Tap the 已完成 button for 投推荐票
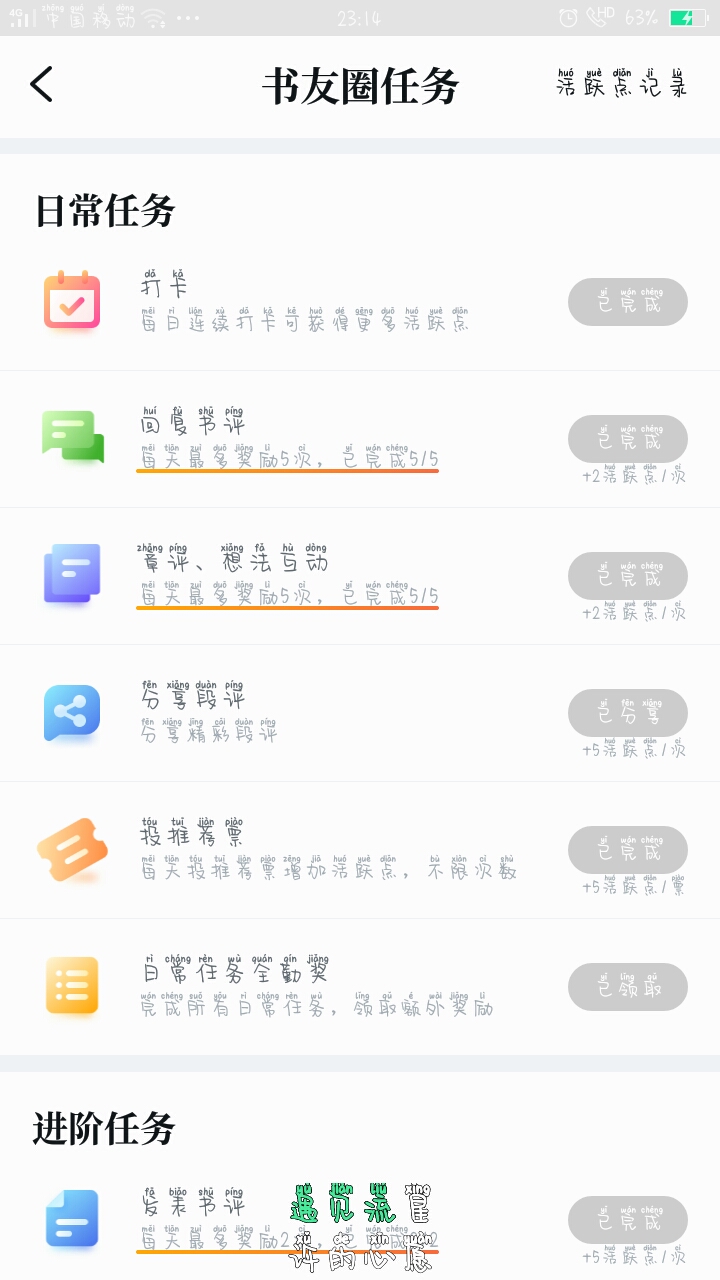720x1280 pixels. [x=628, y=850]
